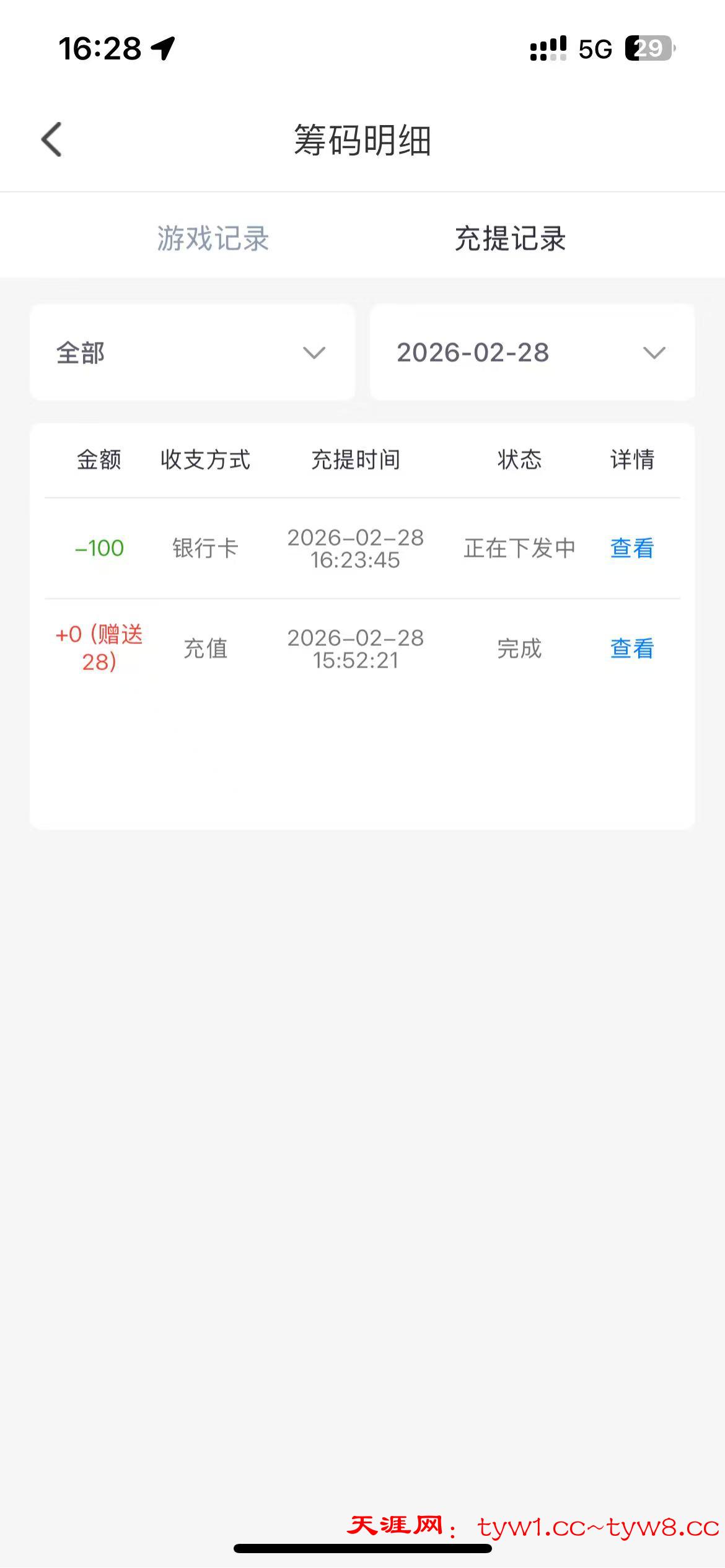Open the 2026-02-28 date picker

[x=532, y=352]
